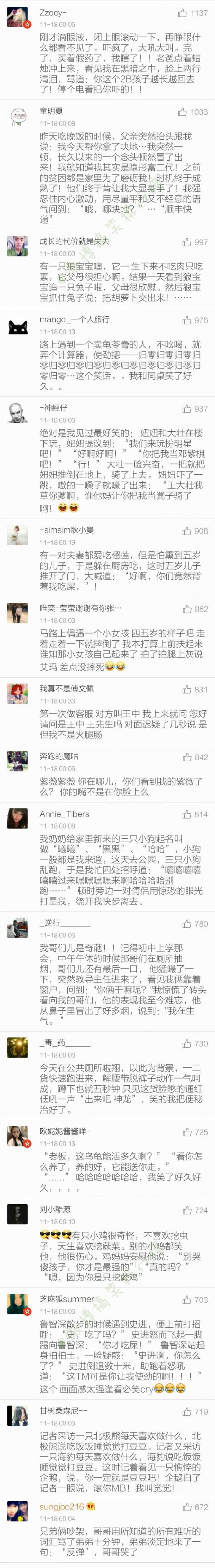The width and height of the screenshot is (215, 1568).
Task: Like Zzoey-'s comment
Action: pos(182,13)
